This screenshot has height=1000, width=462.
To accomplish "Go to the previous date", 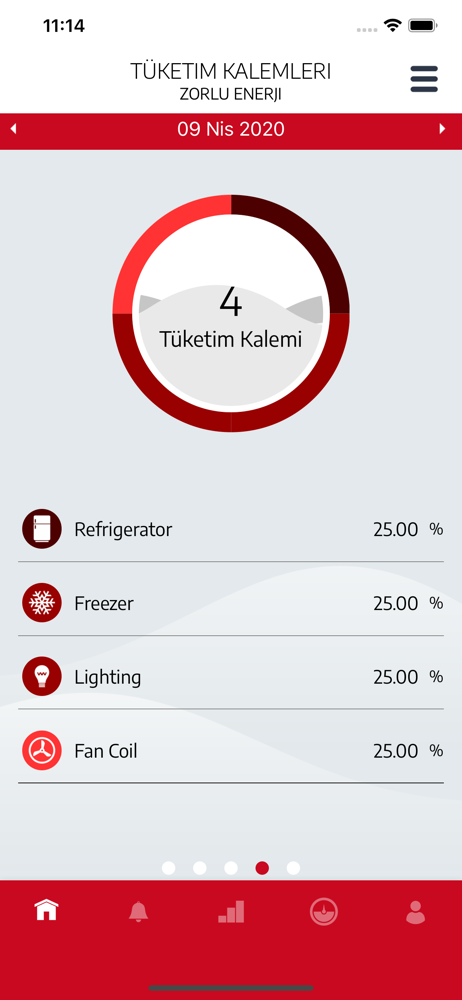I will [13, 129].
